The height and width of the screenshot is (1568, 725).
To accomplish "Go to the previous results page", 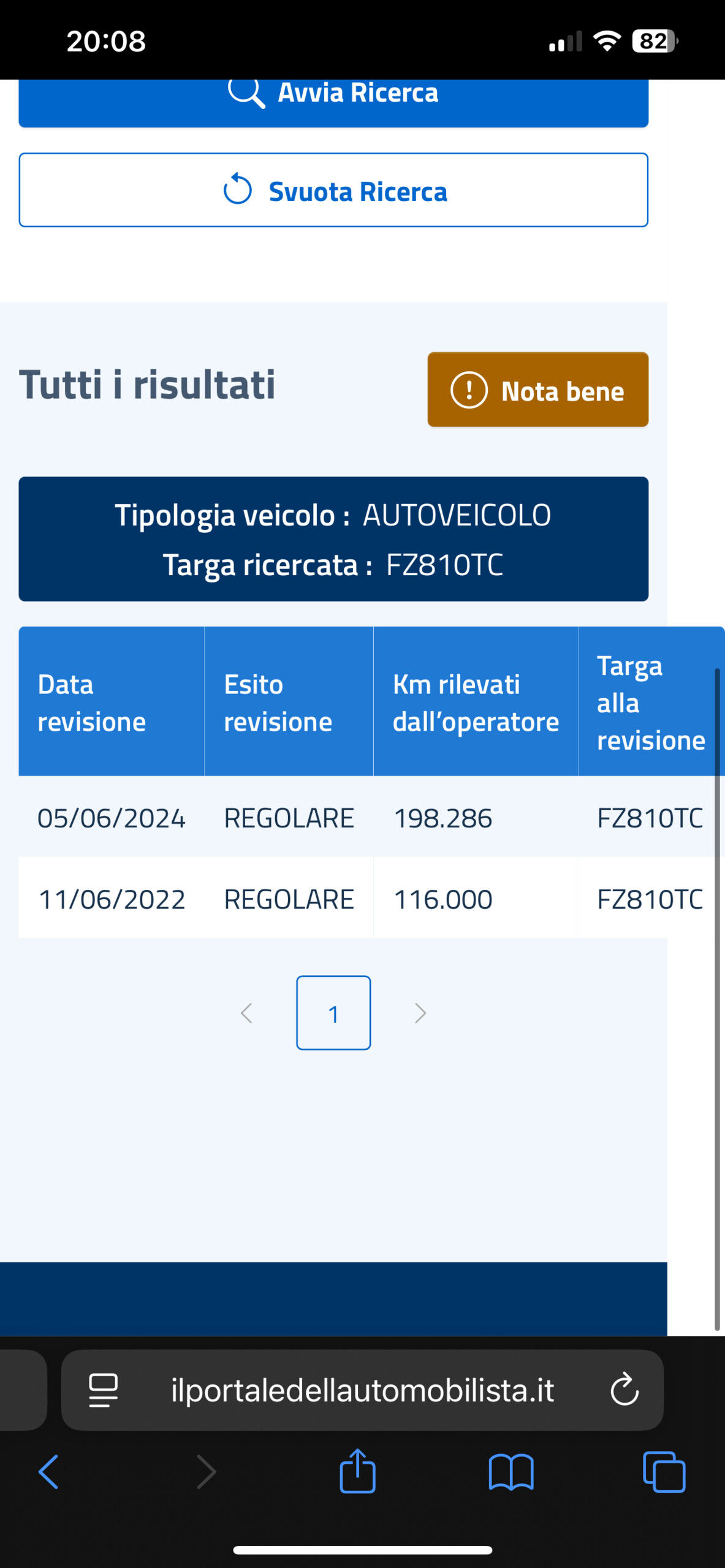I will click(x=246, y=1013).
